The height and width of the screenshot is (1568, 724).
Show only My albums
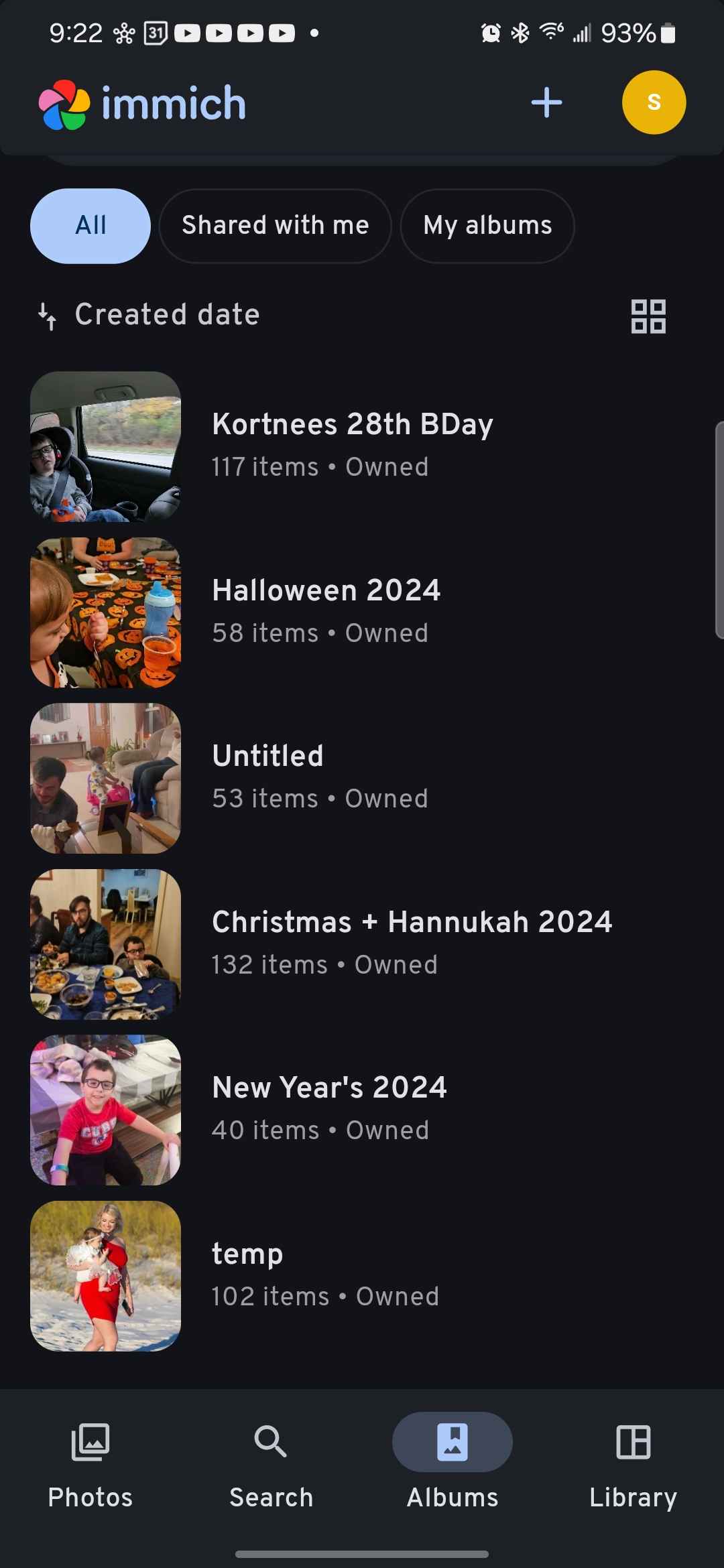click(487, 226)
